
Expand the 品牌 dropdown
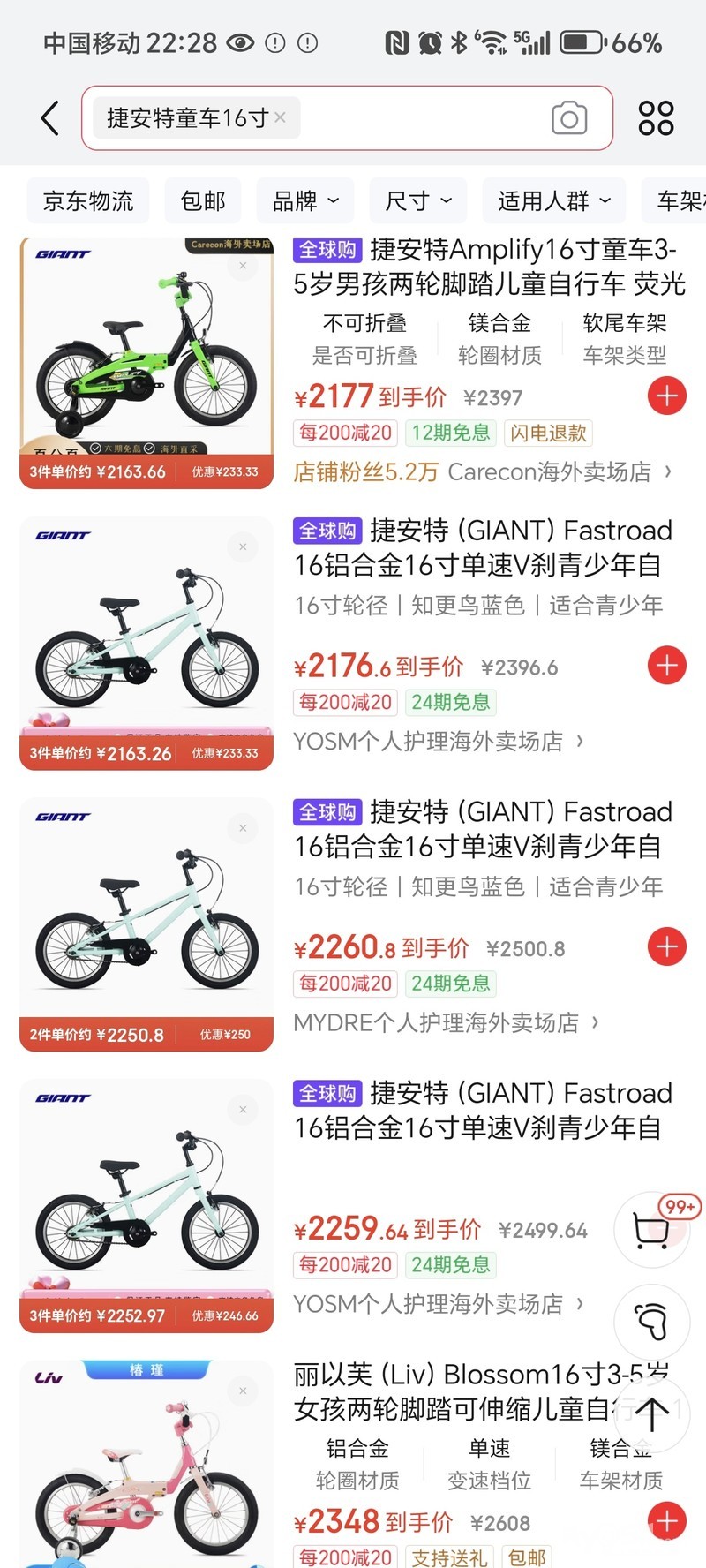[x=305, y=201]
